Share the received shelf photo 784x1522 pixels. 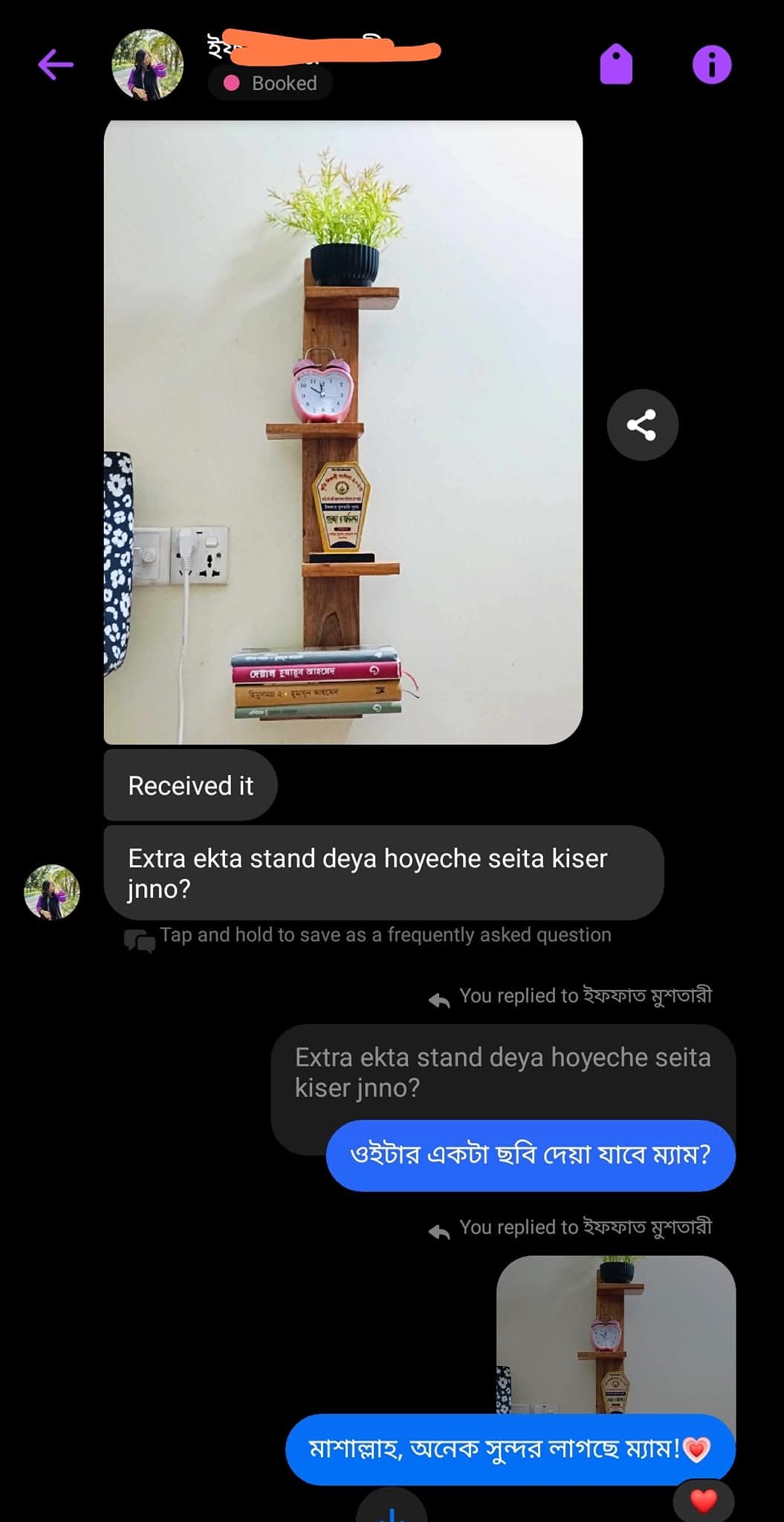(642, 425)
